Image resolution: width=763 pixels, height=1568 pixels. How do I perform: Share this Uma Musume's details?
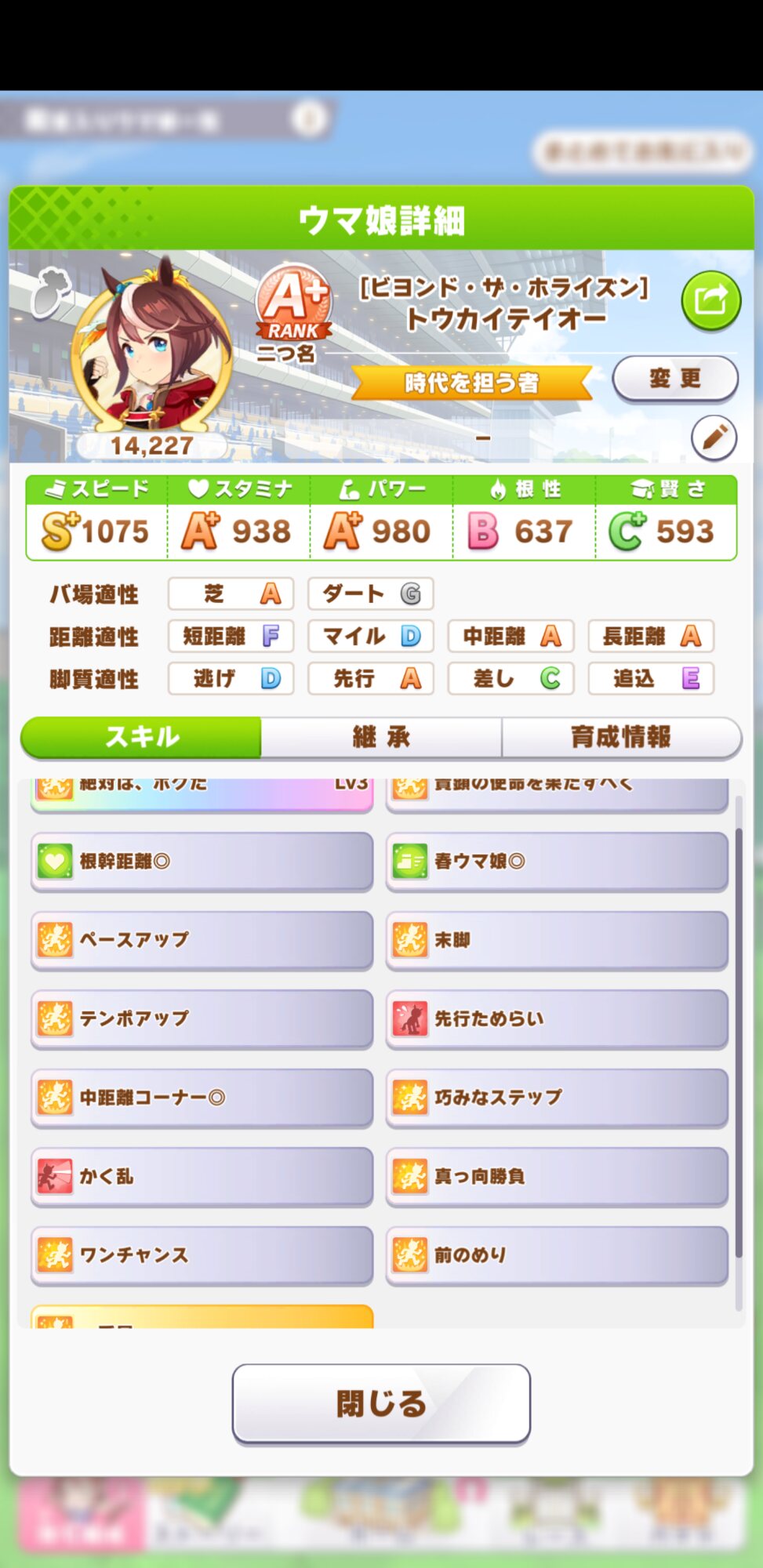coord(710,301)
